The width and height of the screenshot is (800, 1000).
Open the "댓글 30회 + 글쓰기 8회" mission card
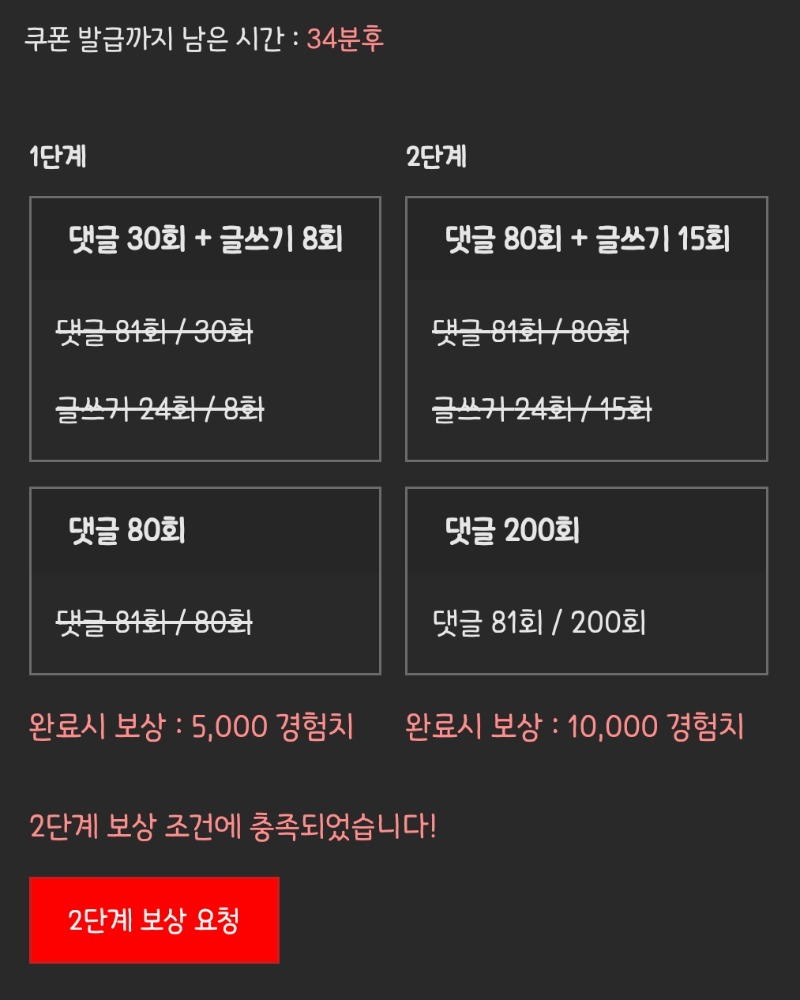(x=205, y=330)
